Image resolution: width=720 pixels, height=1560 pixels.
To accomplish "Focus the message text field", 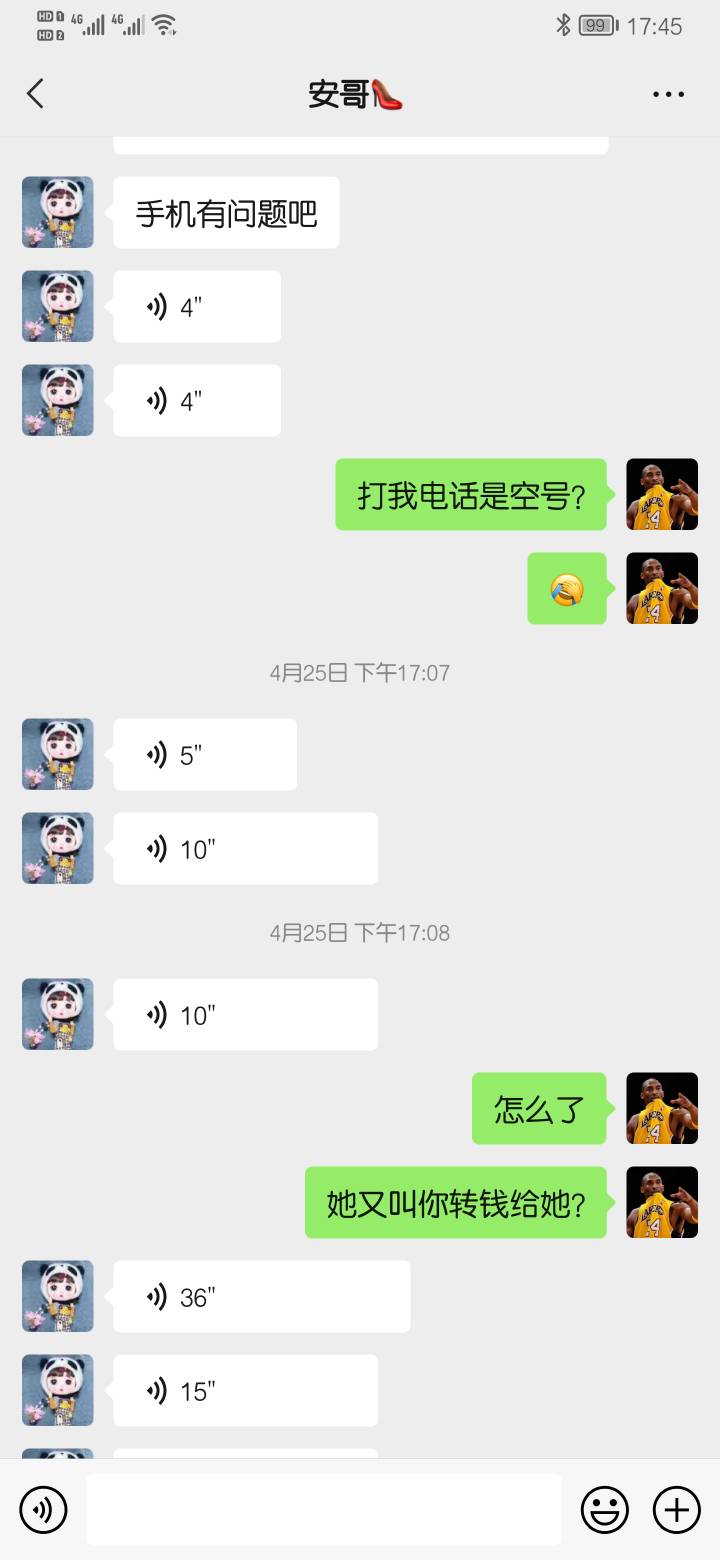I will click(x=323, y=1509).
